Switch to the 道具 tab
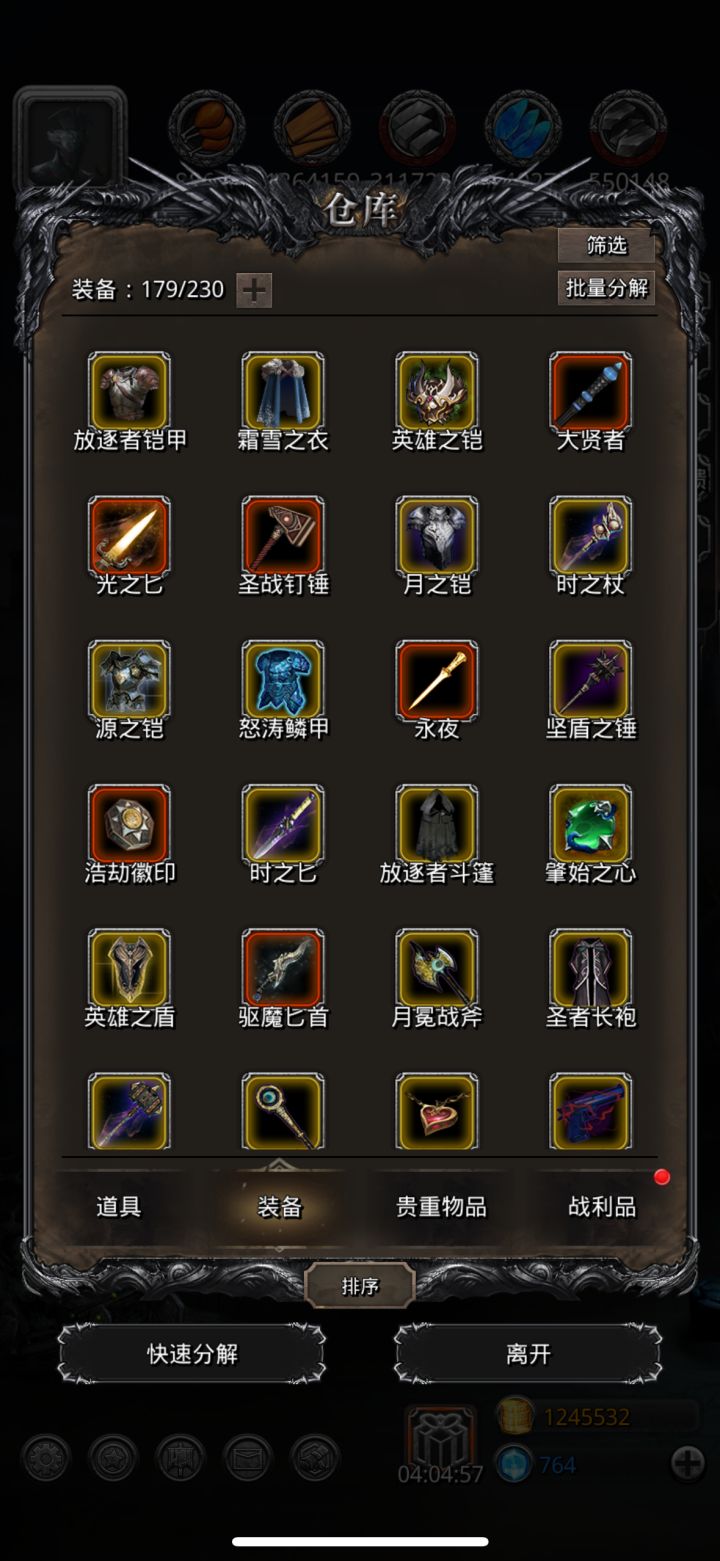The height and width of the screenshot is (1561, 720). (119, 1207)
